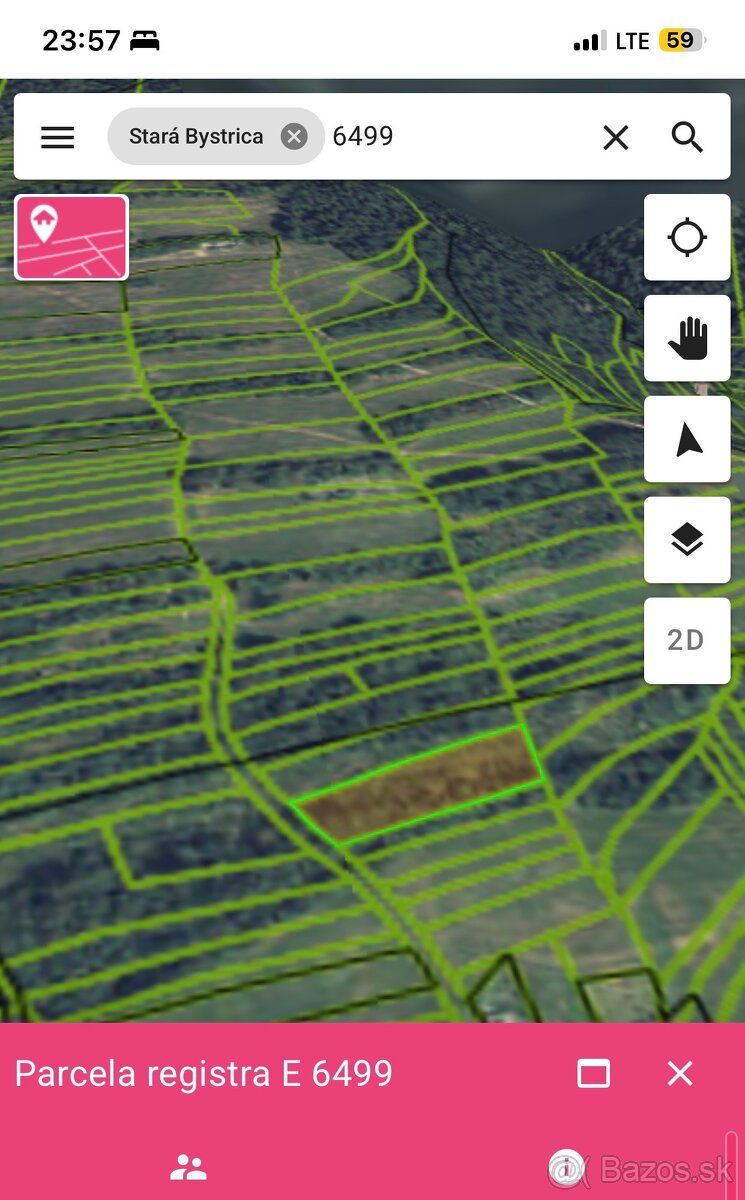Open the hamburger menu
Viewport: 745px width, 1200px height.
pos(57,137)
